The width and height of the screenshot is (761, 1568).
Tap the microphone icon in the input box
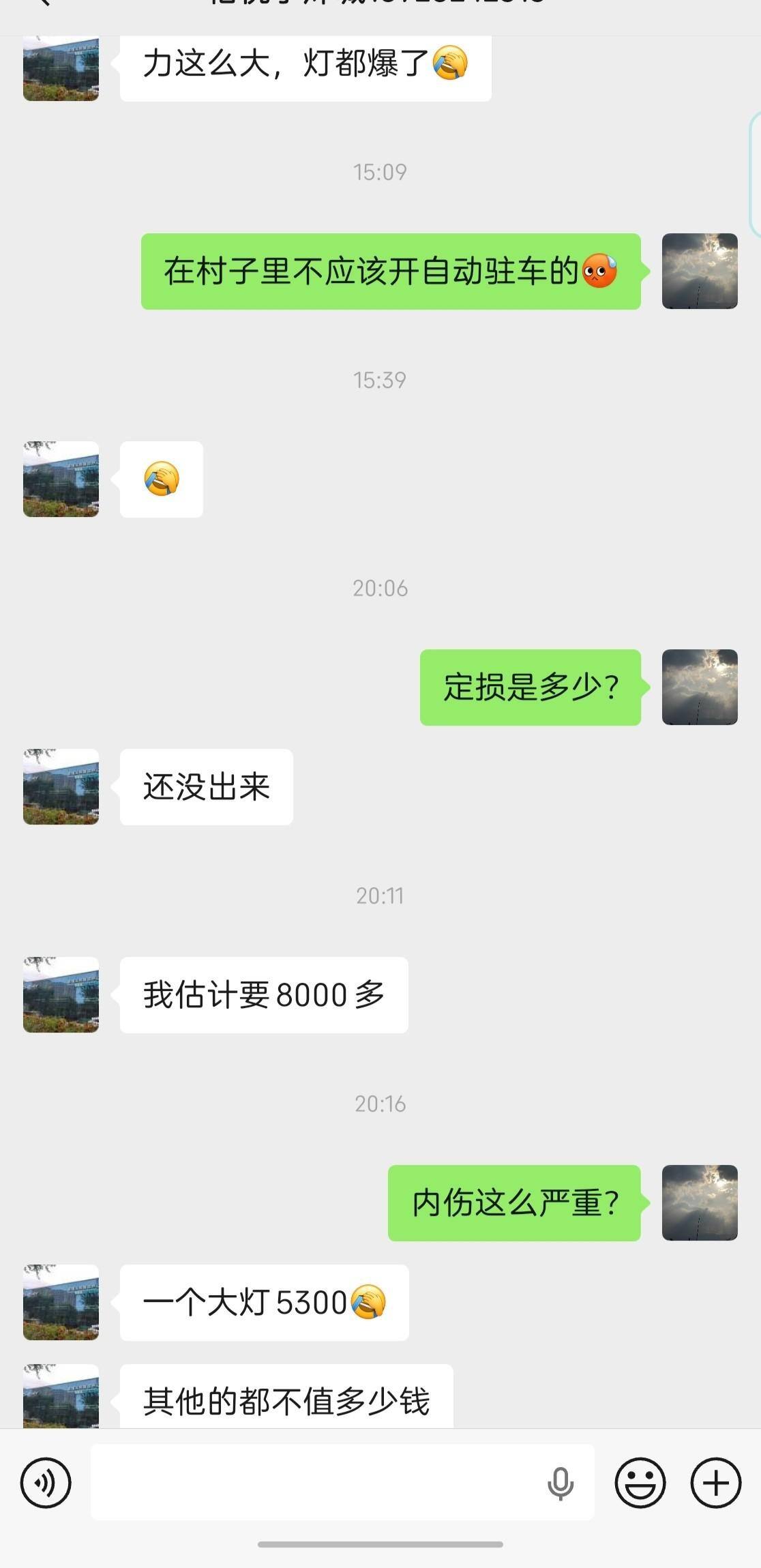[561, 1483]
